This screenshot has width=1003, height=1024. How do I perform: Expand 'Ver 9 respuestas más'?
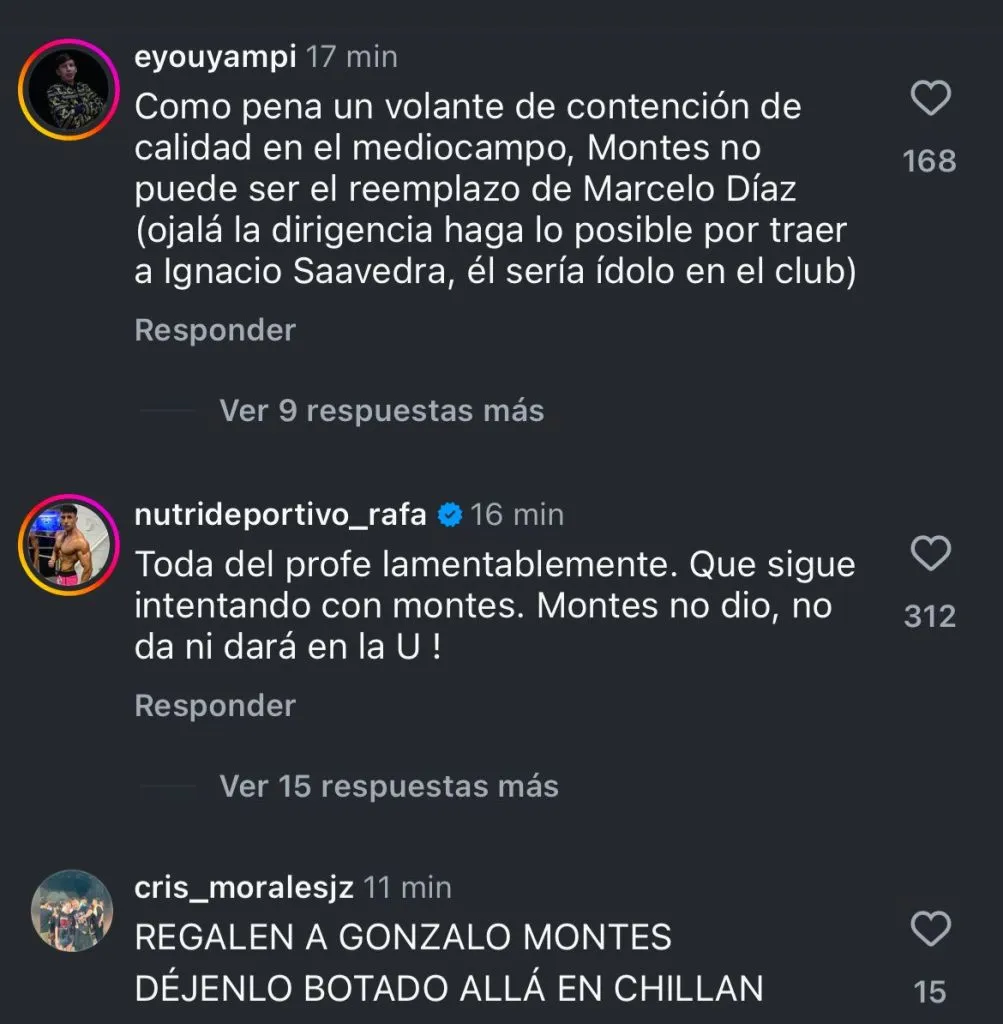[x=381, y=410]
